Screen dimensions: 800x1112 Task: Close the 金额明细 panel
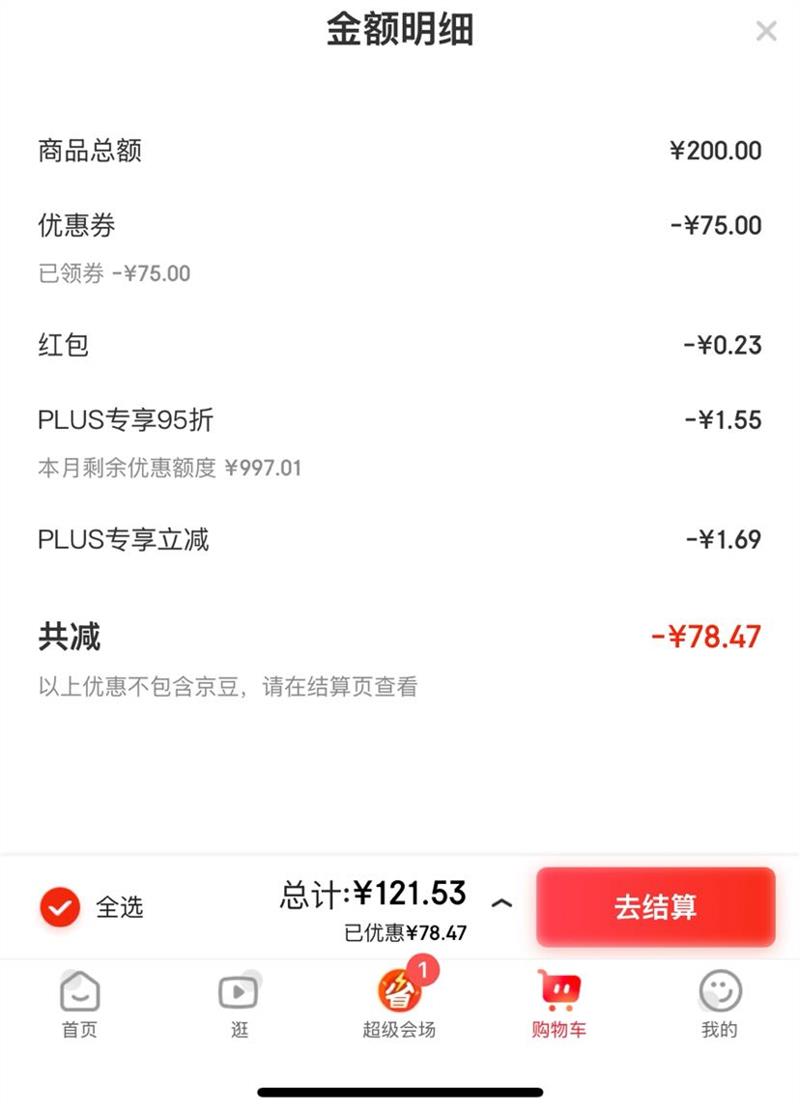766,32
